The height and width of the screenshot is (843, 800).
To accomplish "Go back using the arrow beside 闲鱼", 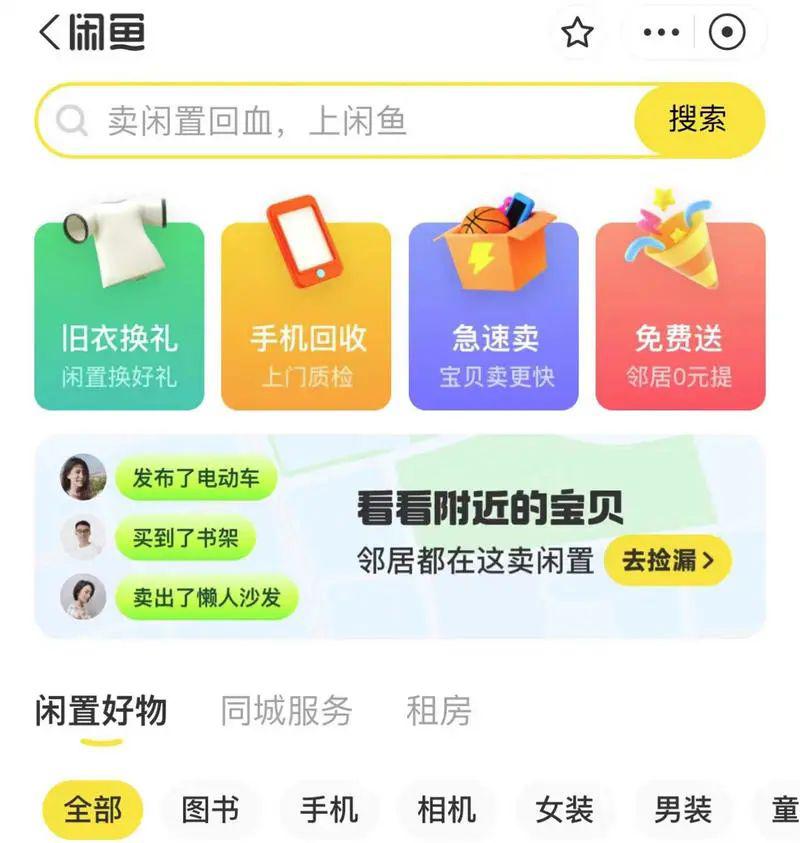I will coord(50,32).
